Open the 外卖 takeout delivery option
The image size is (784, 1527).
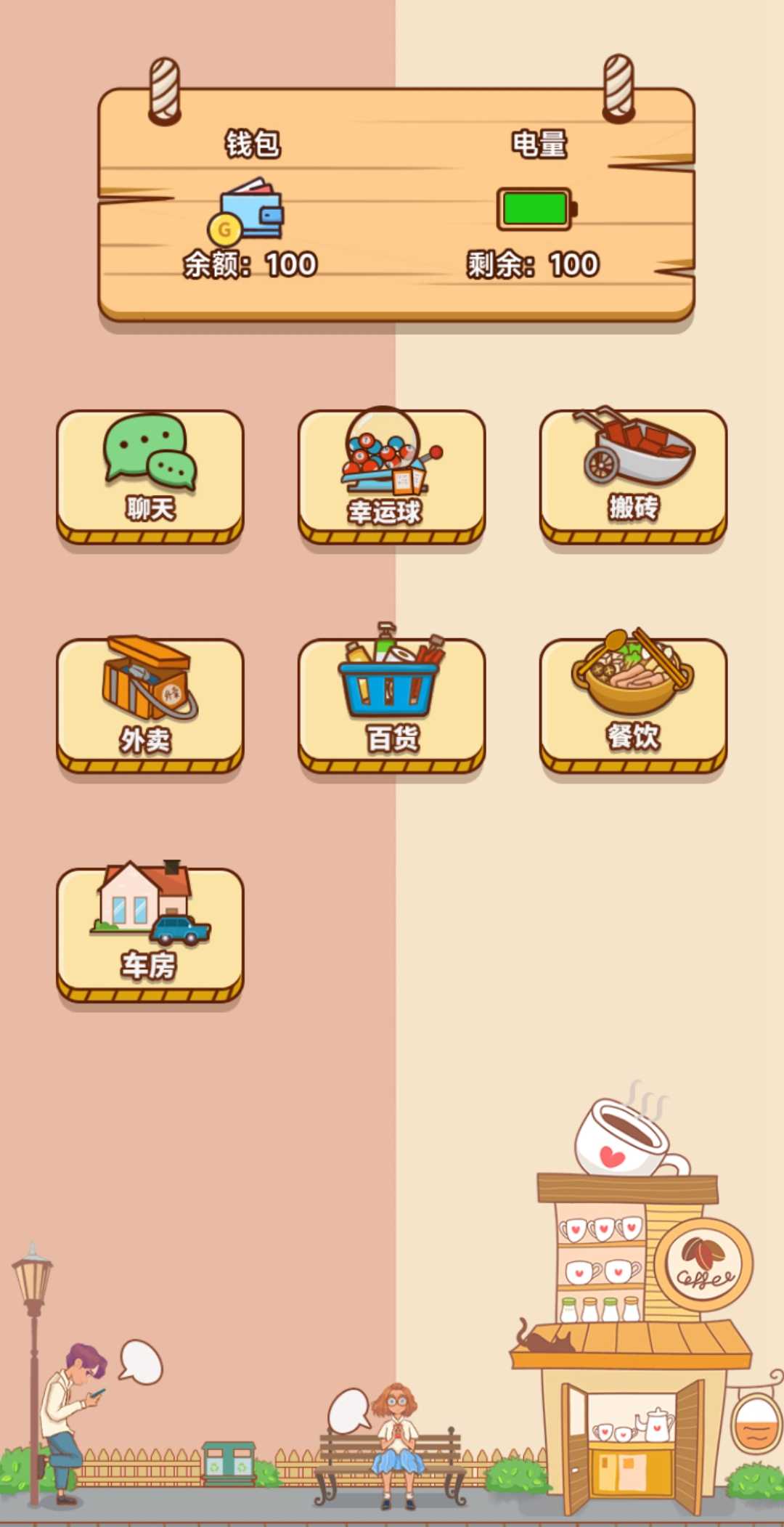150,704
